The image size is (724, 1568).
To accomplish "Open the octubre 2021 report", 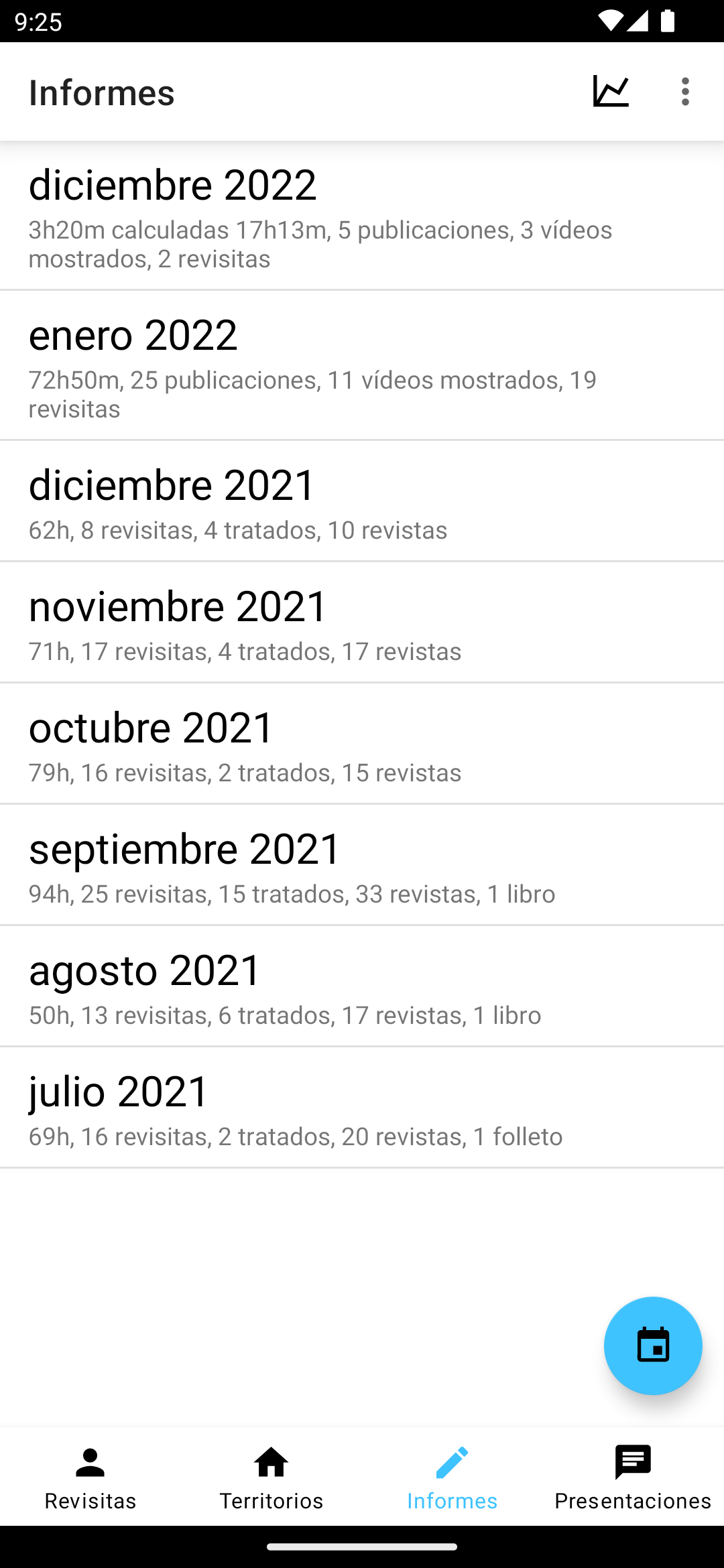I will point(362,744).
